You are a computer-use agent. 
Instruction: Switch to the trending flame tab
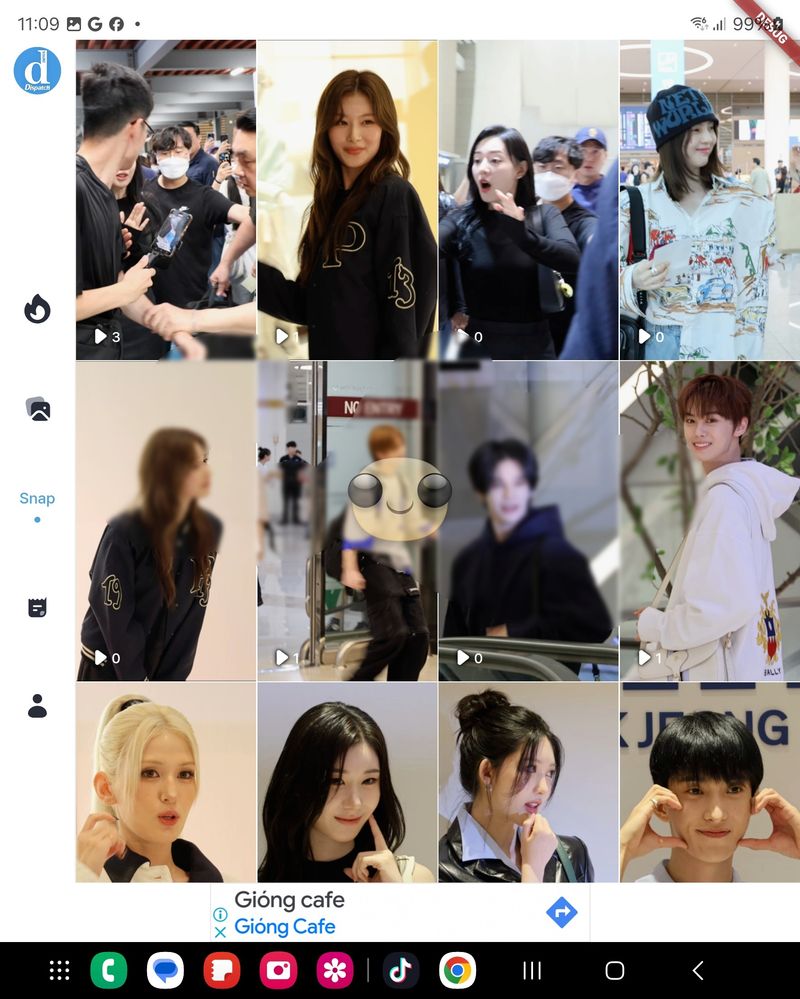click(37, 309)
